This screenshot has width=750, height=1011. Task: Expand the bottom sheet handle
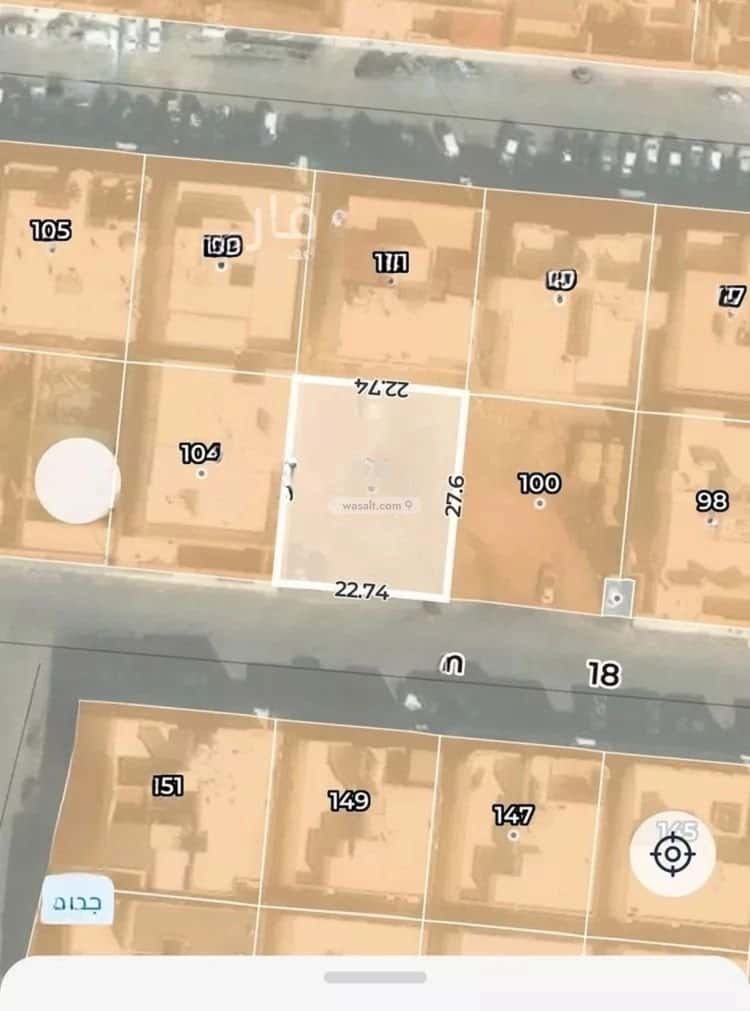point(375,977)
